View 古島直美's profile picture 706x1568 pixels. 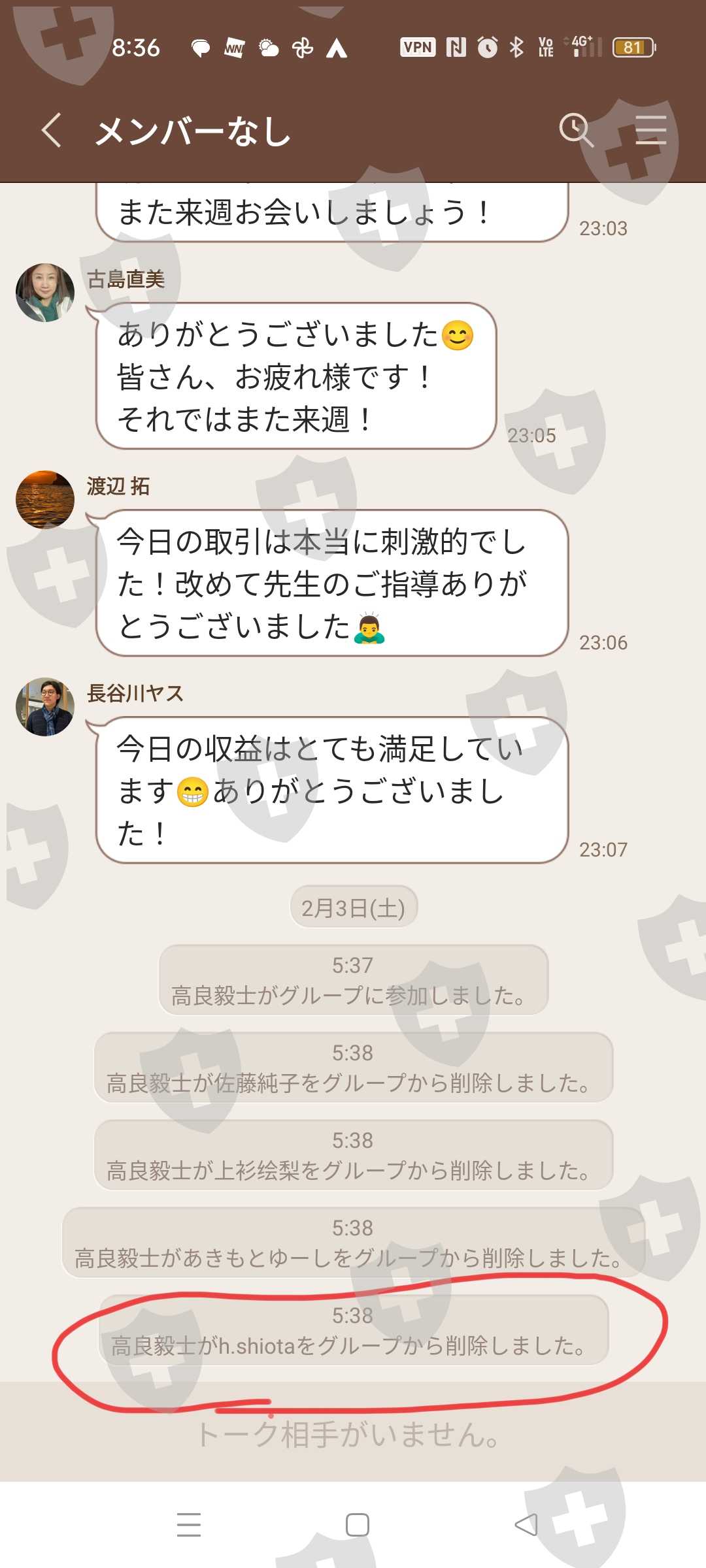tap(45, 293)
